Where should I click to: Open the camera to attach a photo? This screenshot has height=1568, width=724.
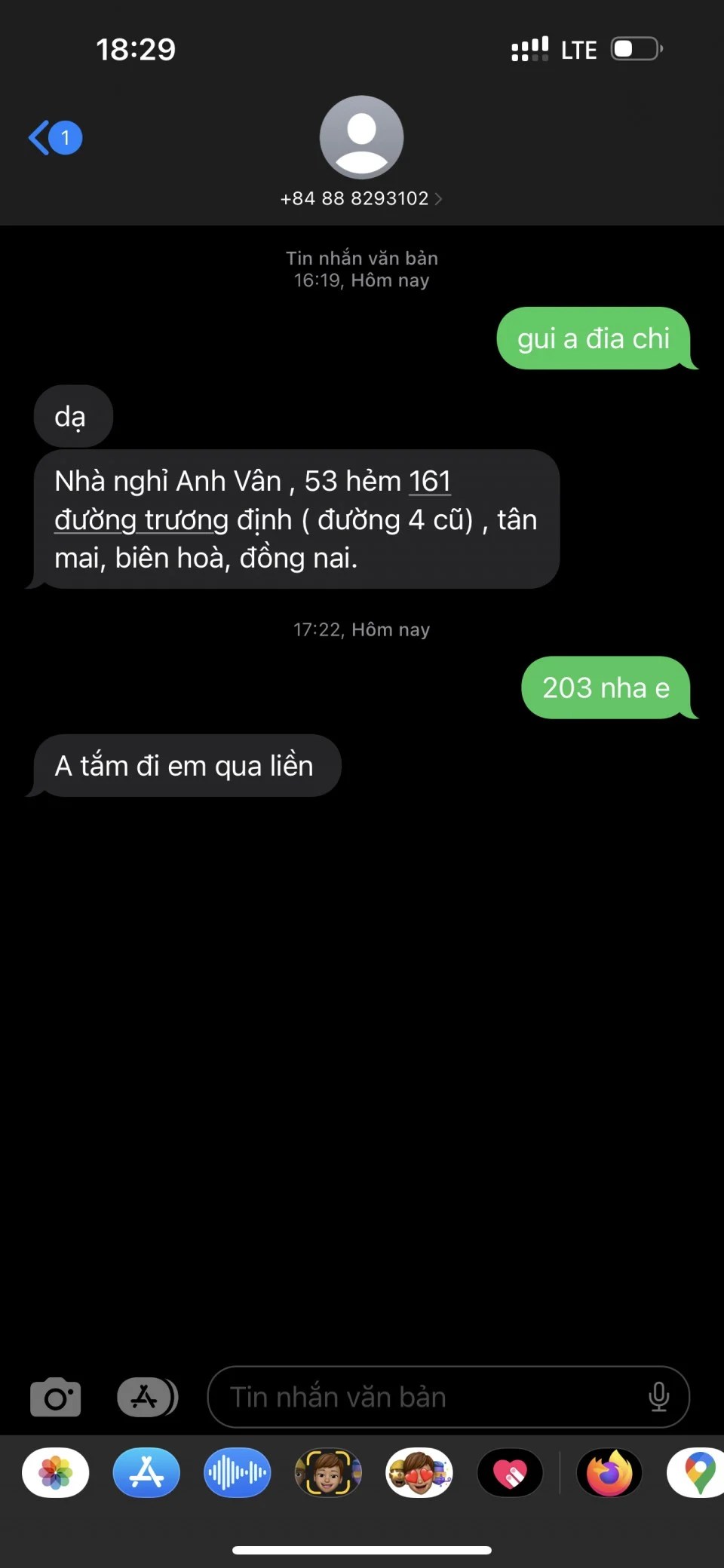pyautogui.click(x=55, y=1398)
